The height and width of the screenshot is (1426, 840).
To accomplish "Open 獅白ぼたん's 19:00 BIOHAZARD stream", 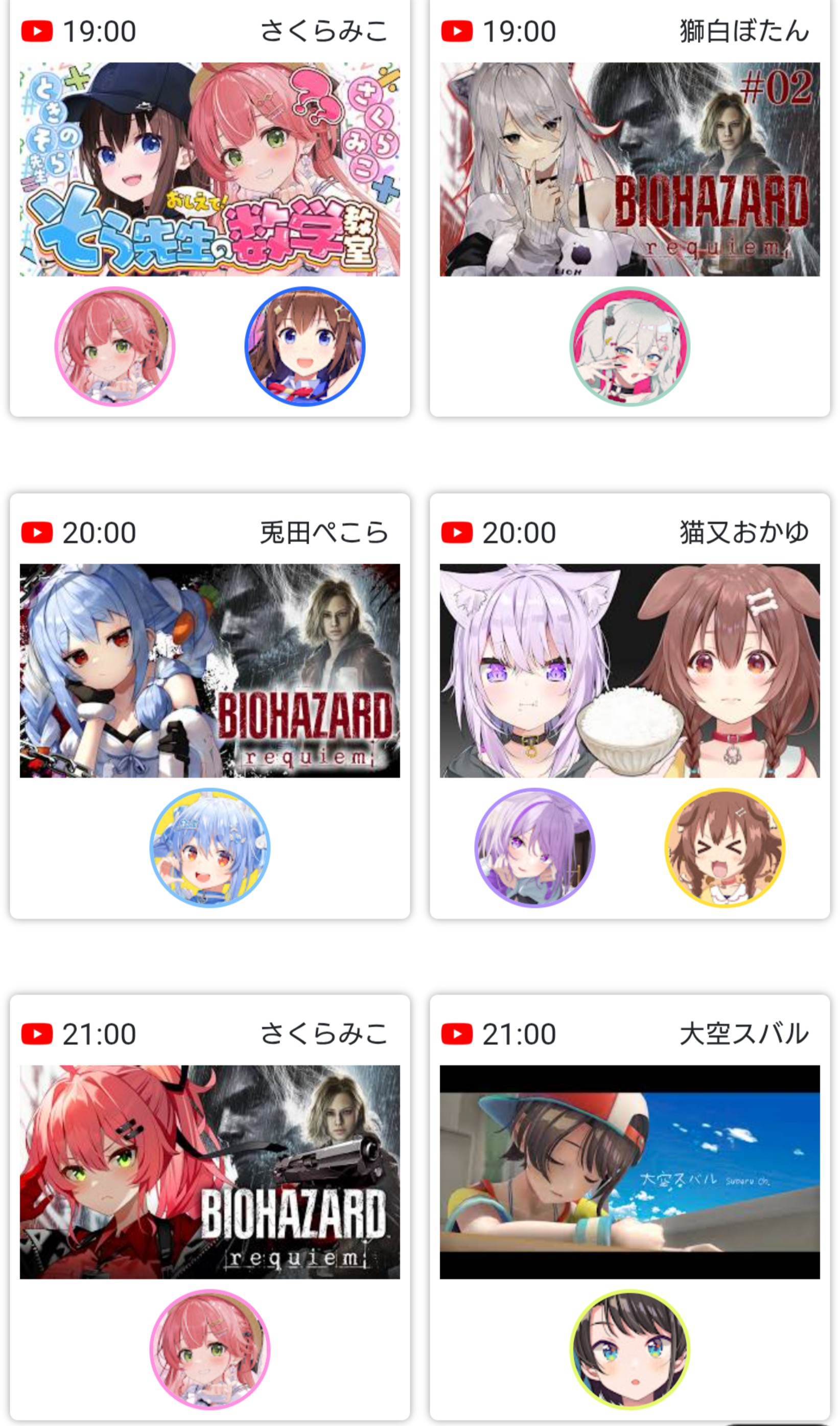I will pos(629,169).
